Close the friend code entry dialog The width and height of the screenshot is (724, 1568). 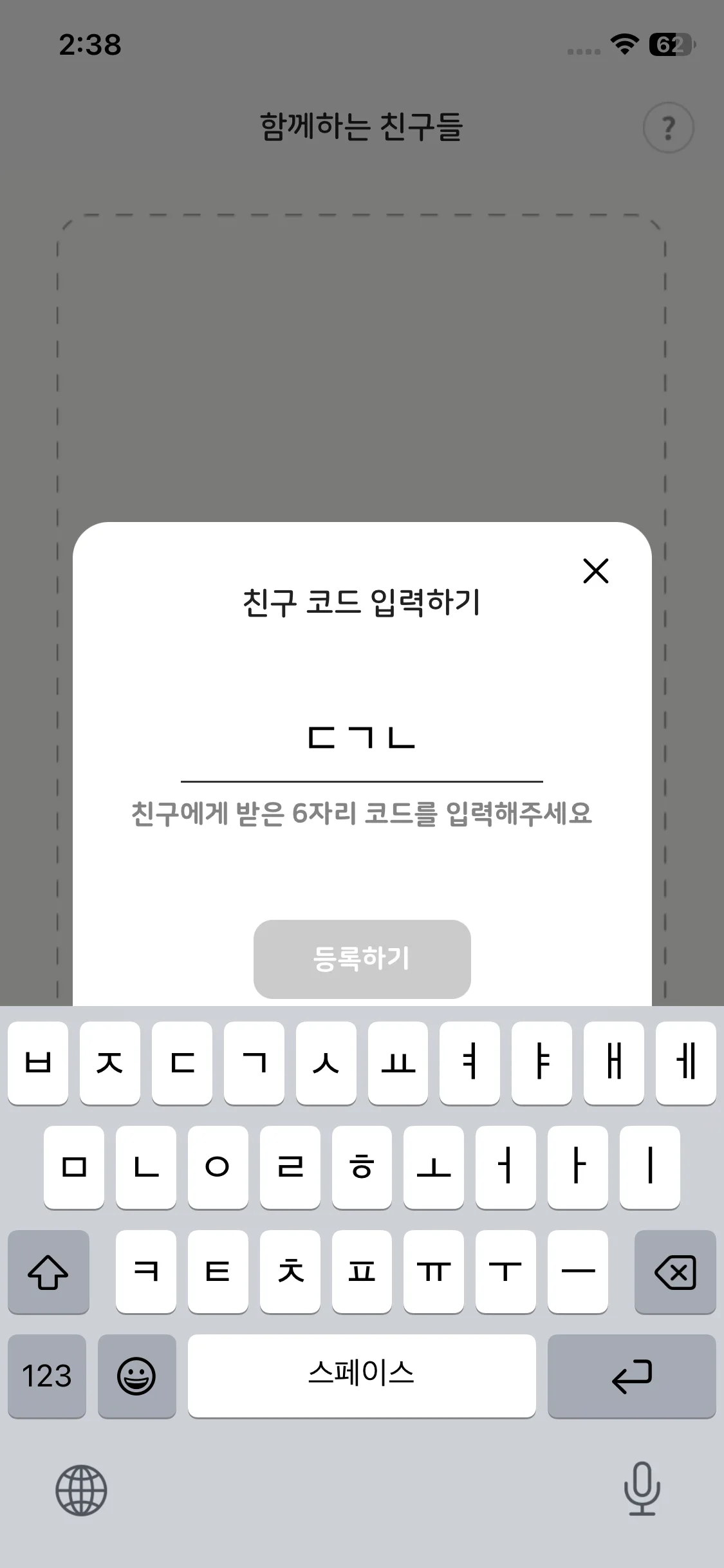tap(595, 571)
